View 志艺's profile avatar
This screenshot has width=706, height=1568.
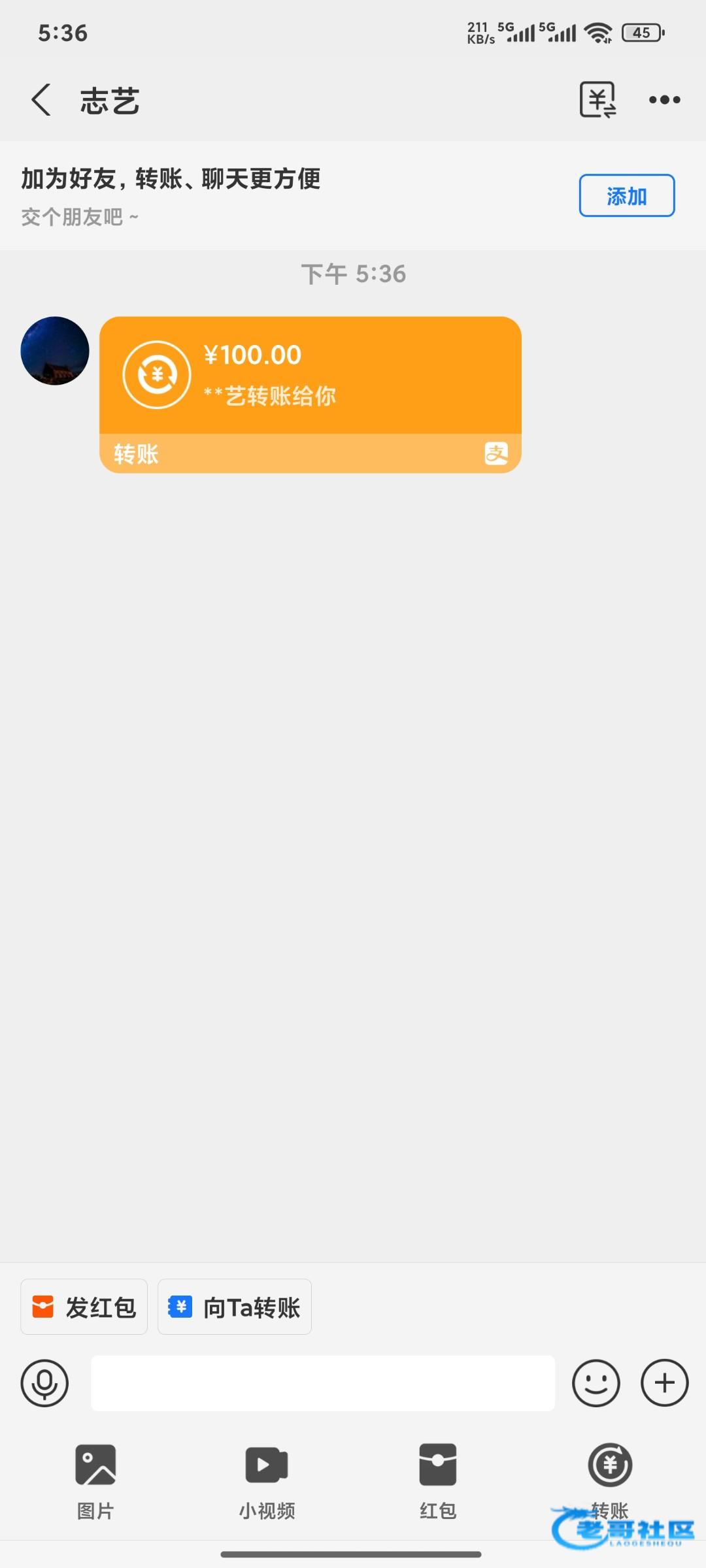point(55,351)
